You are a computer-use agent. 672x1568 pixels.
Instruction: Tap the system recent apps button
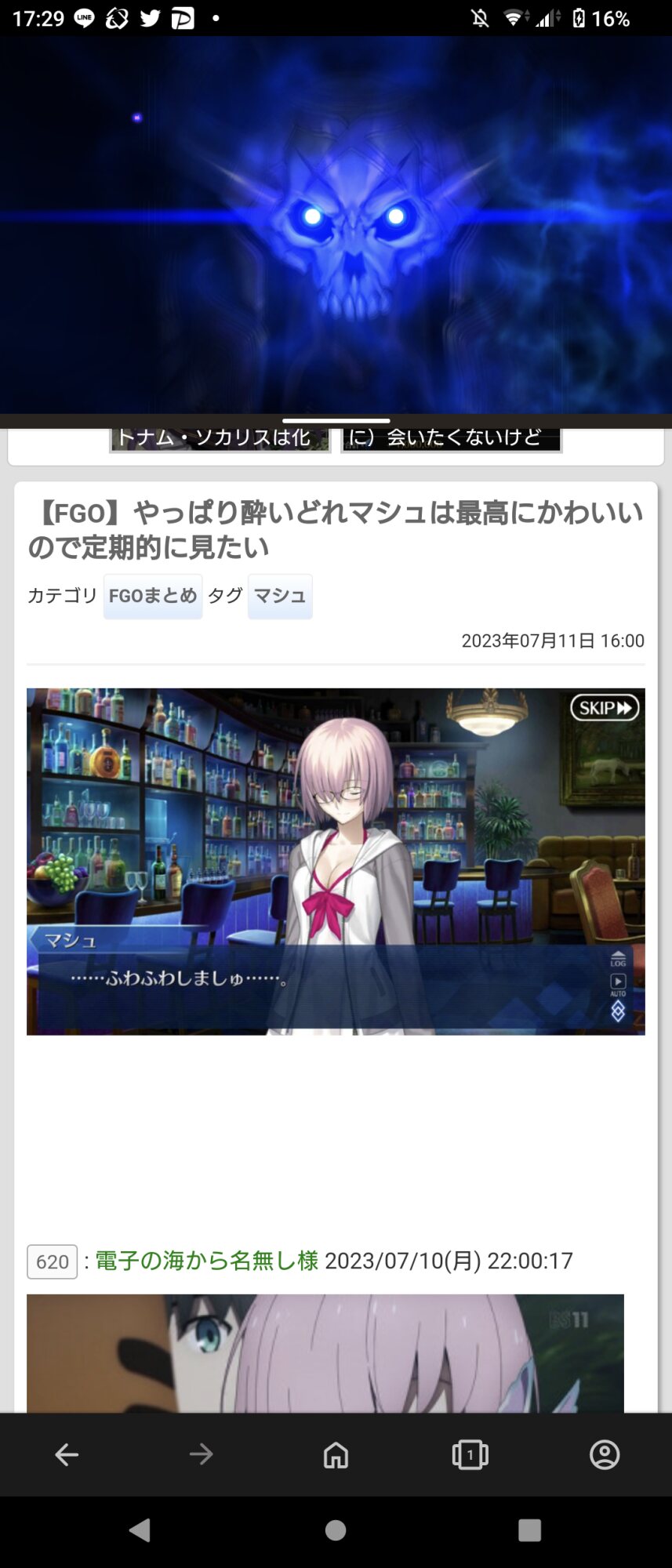click(x=529, y=1530)
